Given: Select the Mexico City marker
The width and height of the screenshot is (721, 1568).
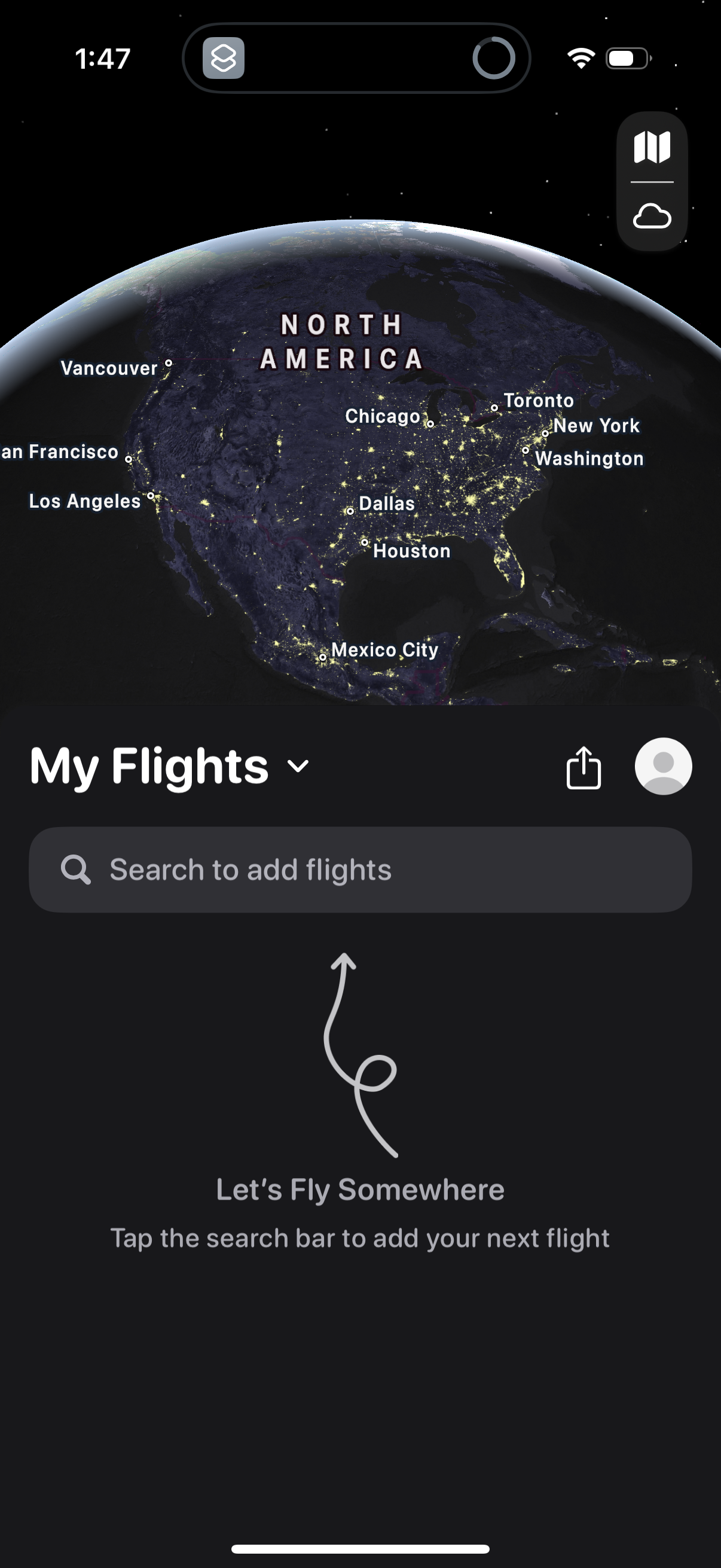Looking at the screenshot, I should click(322, 657).
